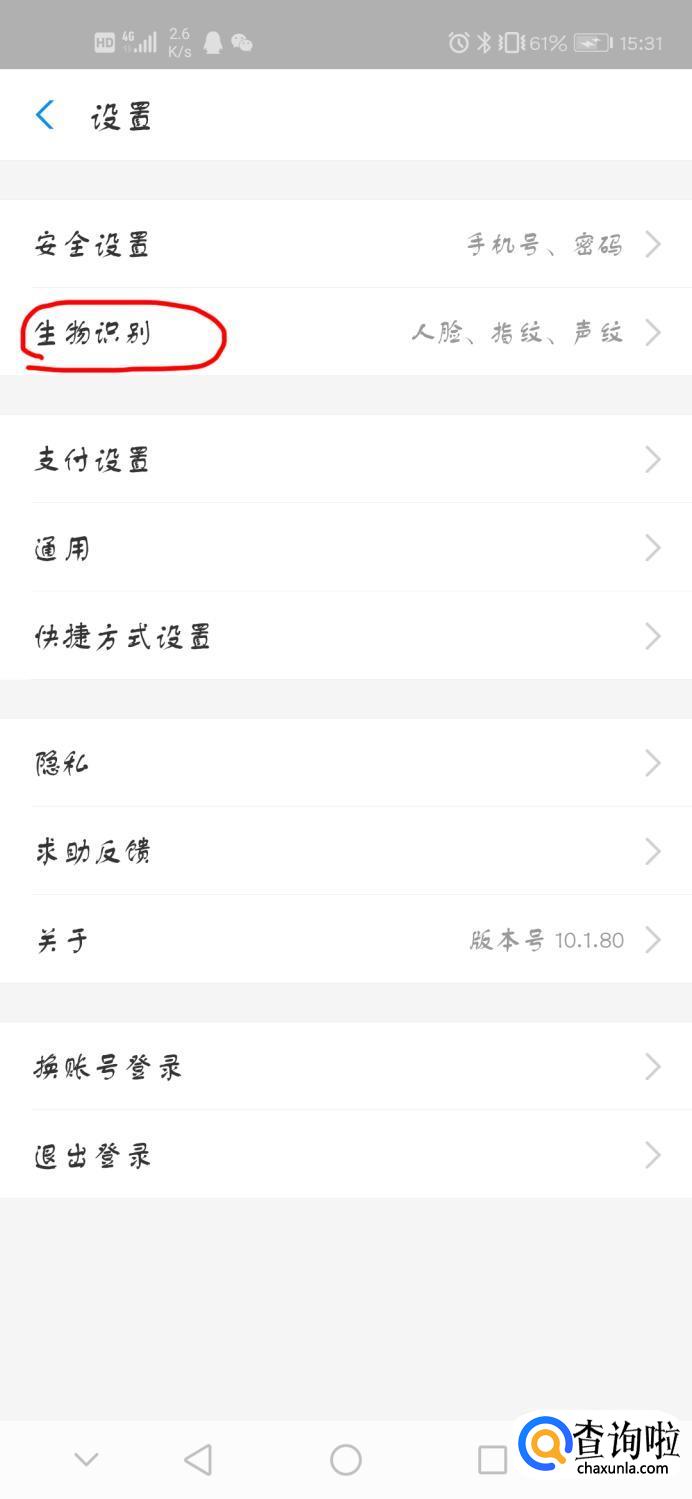The image size is (692, 1499).
Task: Tap the system back triangle button
Action: (x=198, y=1460)
